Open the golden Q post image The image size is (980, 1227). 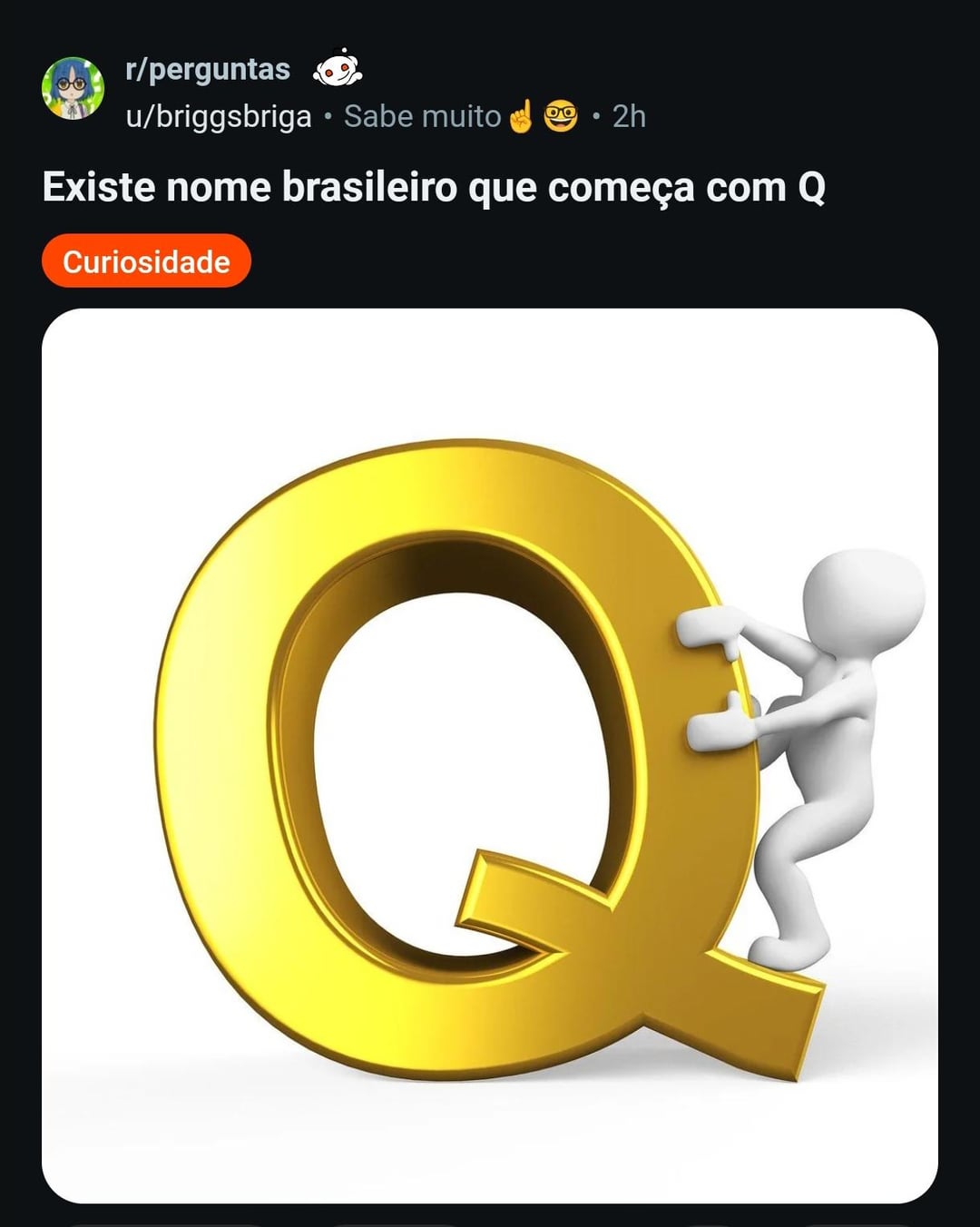click(490, 755)
